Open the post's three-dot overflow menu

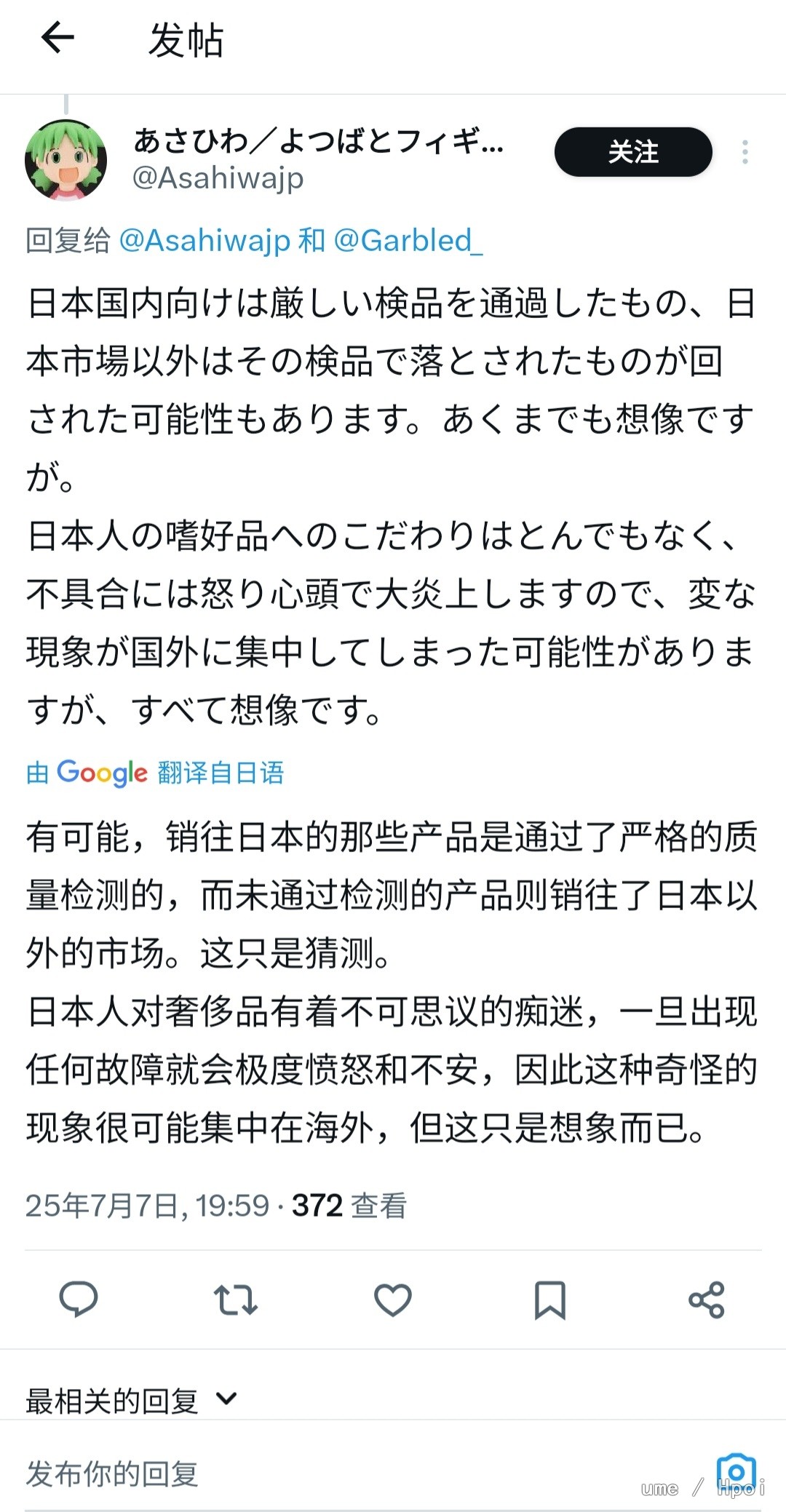745,152
